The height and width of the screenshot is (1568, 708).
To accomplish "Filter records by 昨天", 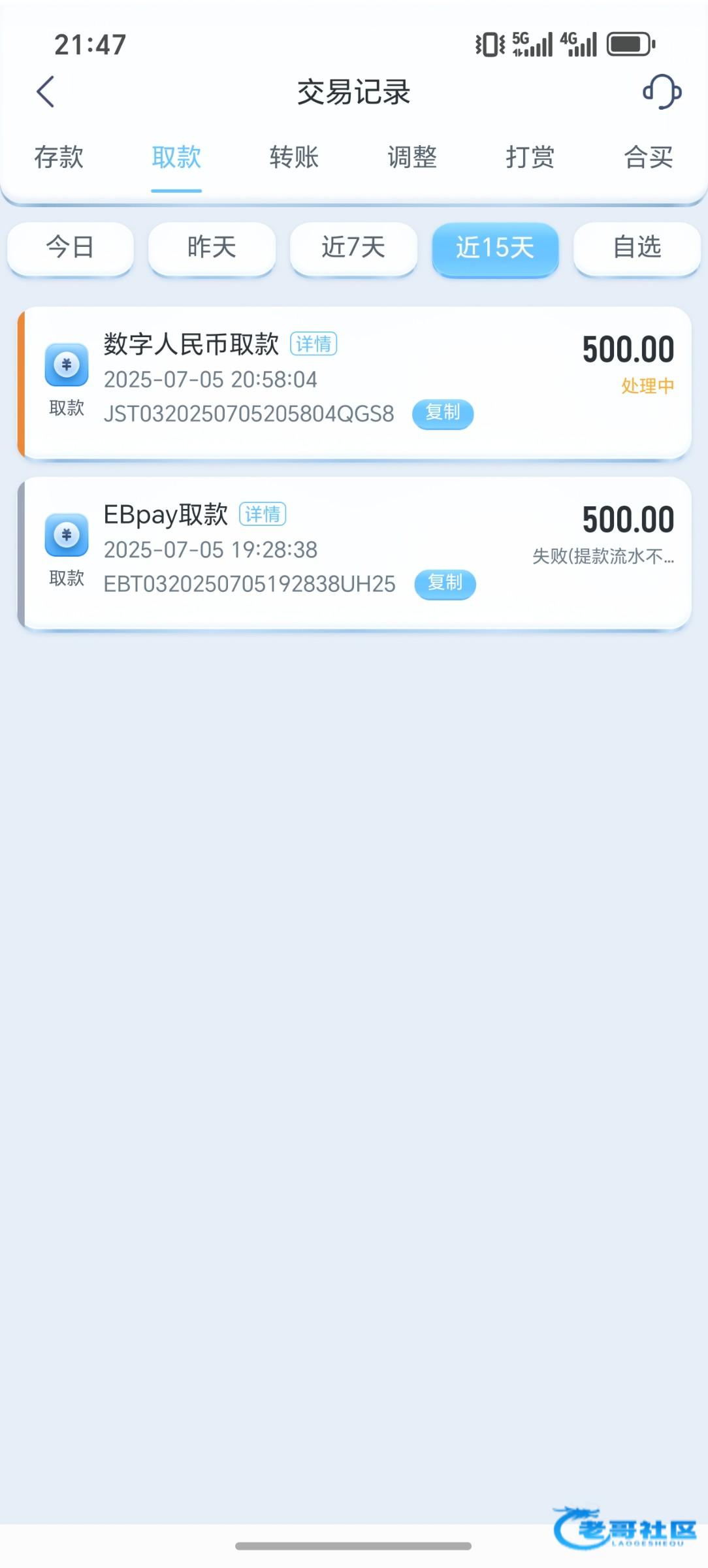I will click(212, 248).
